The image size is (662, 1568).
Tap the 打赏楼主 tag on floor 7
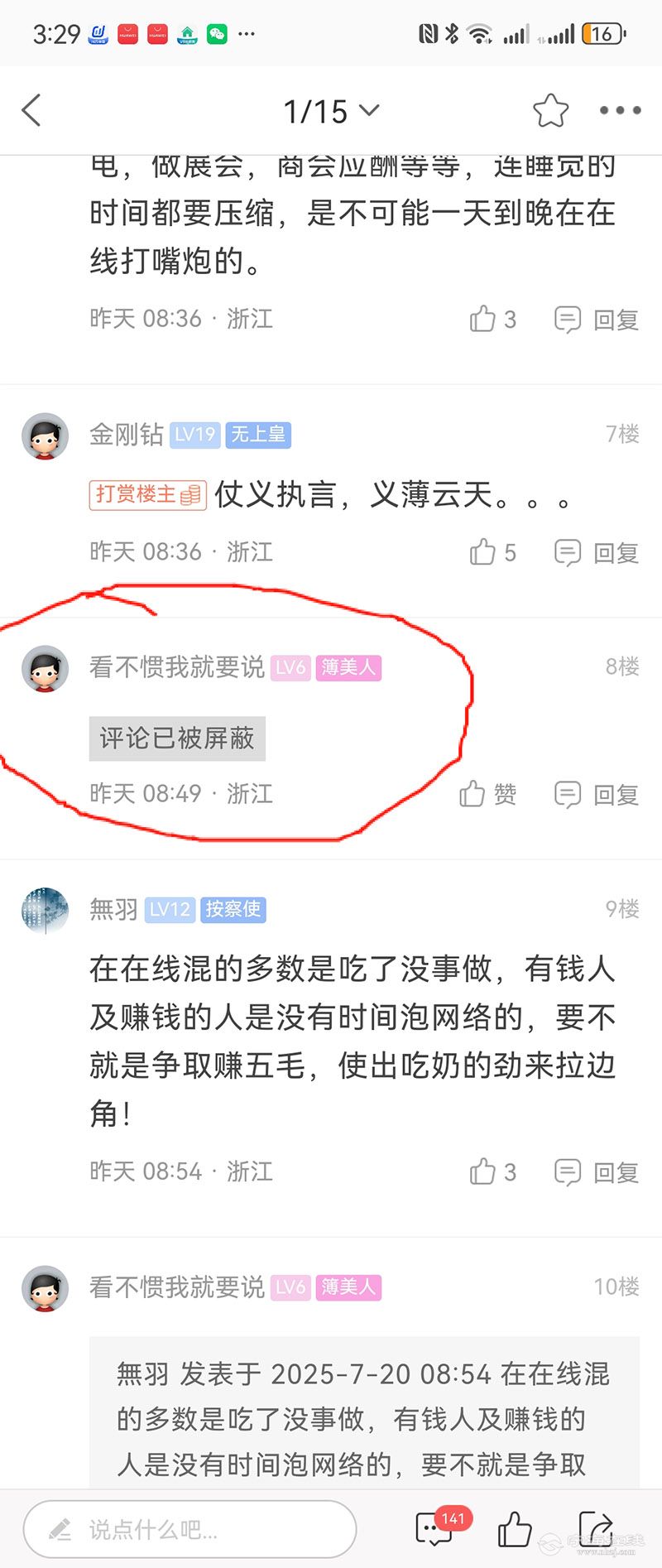(x=147, y=494)
